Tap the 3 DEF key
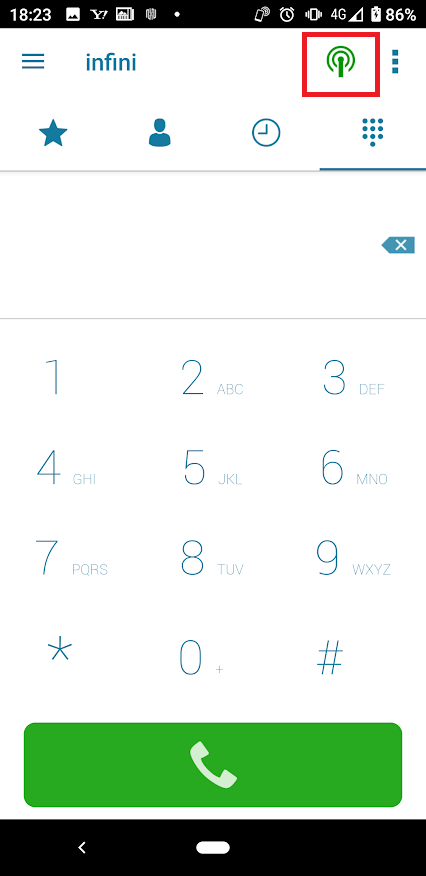Screen dimensions: 426x876 (x=355, y=377)
